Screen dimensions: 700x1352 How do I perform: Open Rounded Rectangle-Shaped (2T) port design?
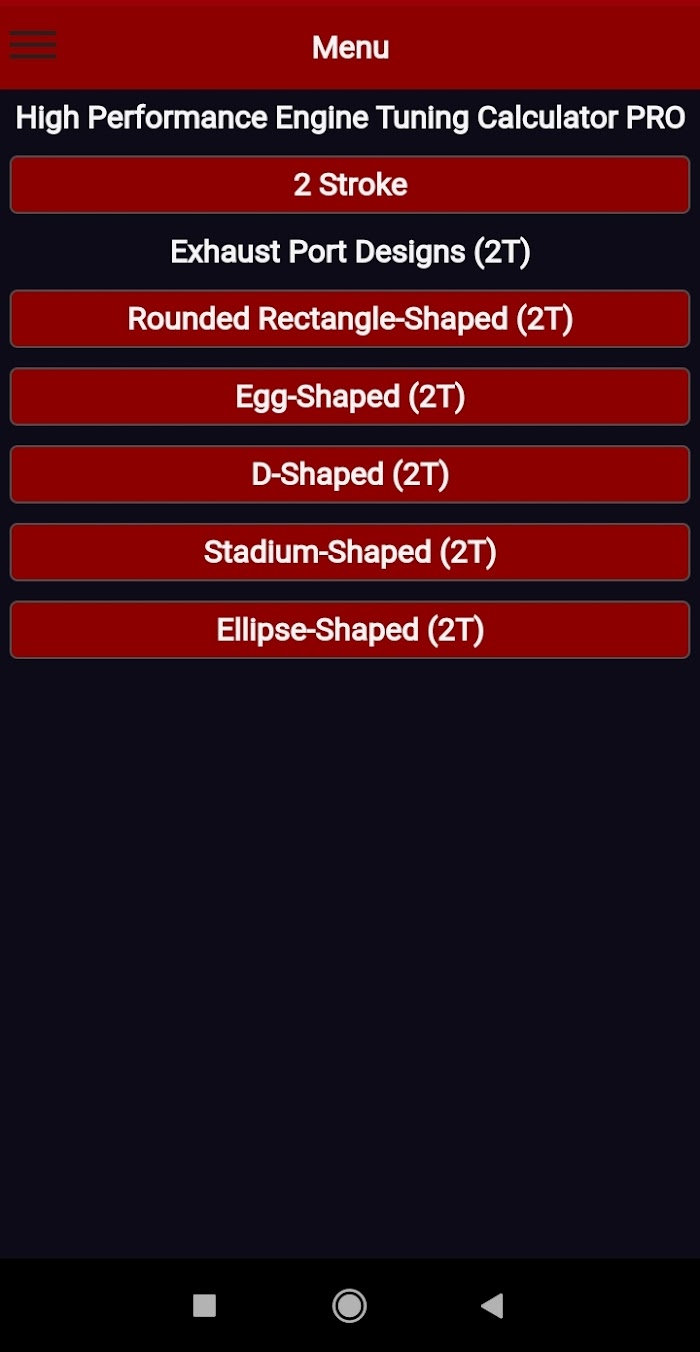pos(350,319)
